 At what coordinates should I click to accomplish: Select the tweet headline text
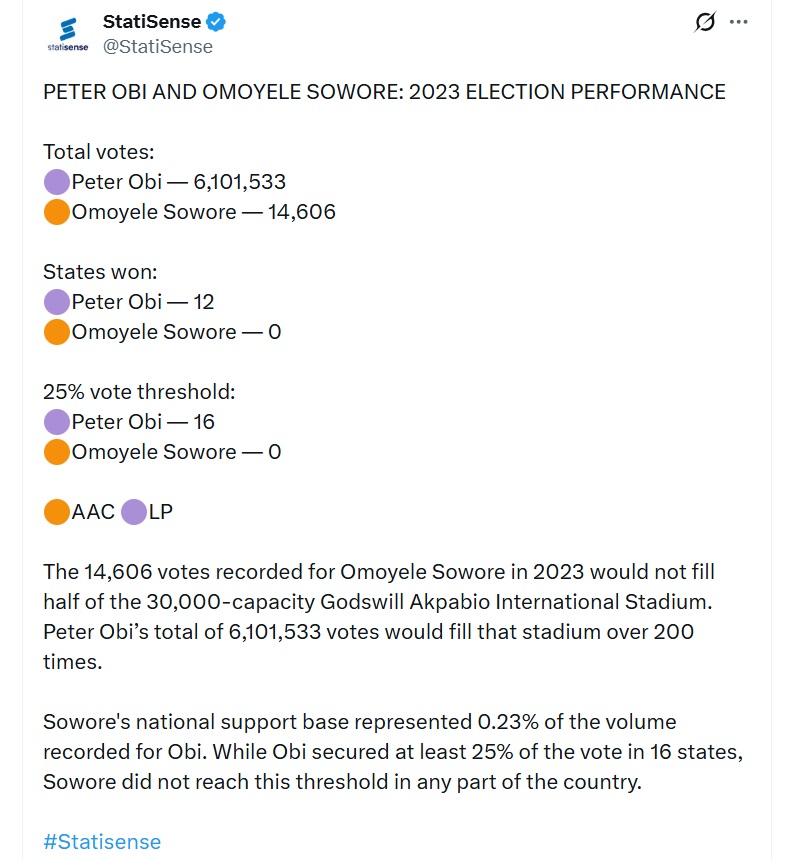383,91
